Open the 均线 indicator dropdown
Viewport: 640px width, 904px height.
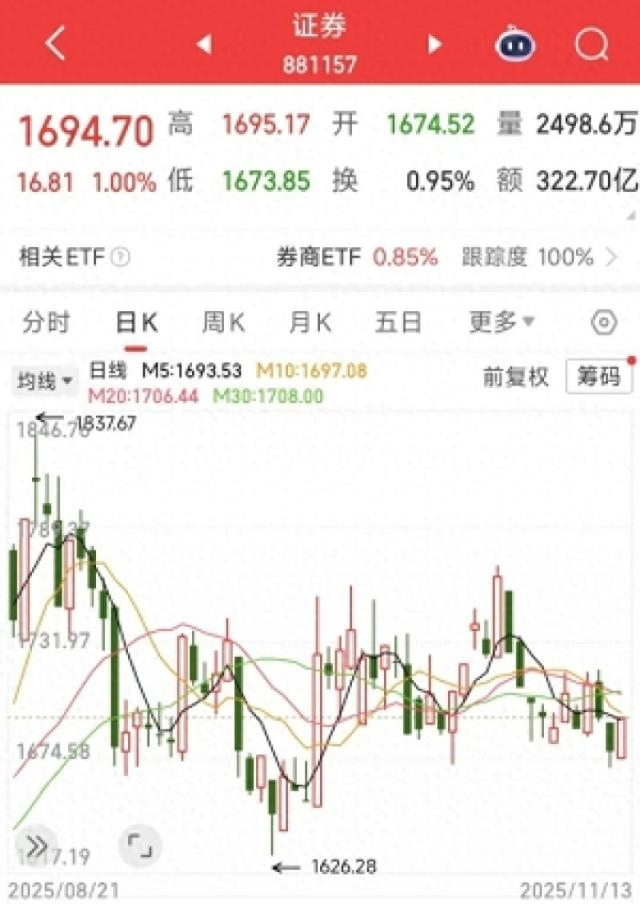pyautogui.click(x=44, y=380)
